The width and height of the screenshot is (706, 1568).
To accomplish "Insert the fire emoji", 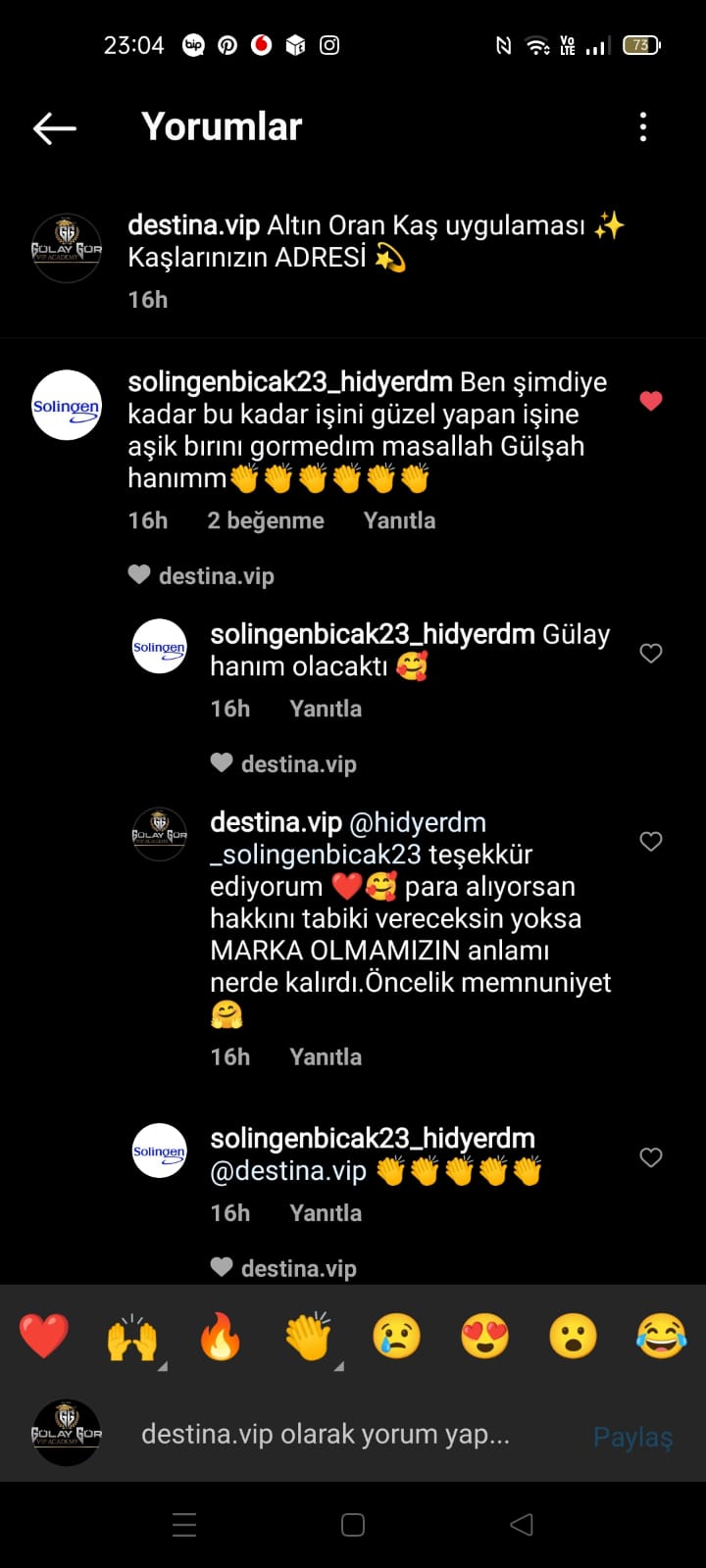I will tap(221, 1336).
